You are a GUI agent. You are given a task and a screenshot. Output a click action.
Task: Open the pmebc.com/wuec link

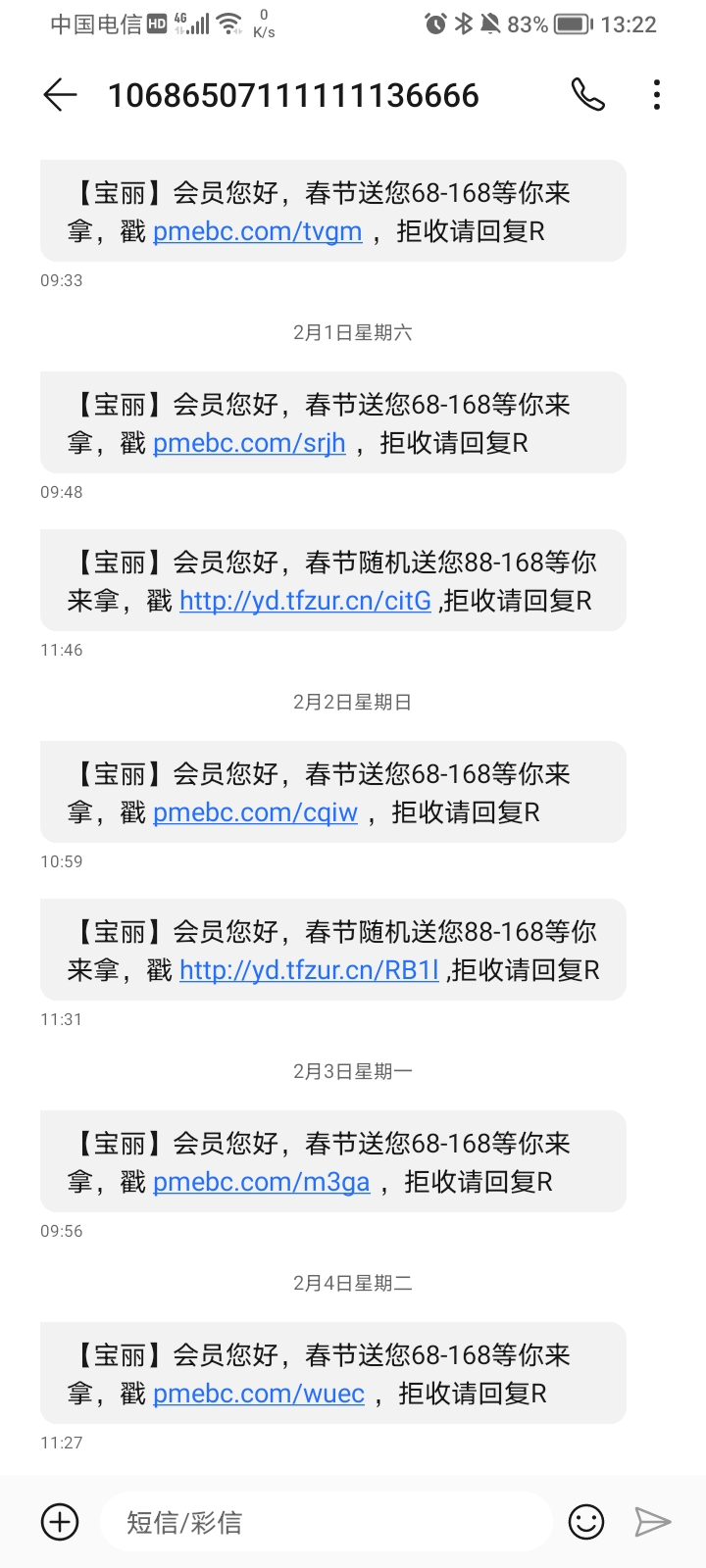click(x=259, y=1395)
